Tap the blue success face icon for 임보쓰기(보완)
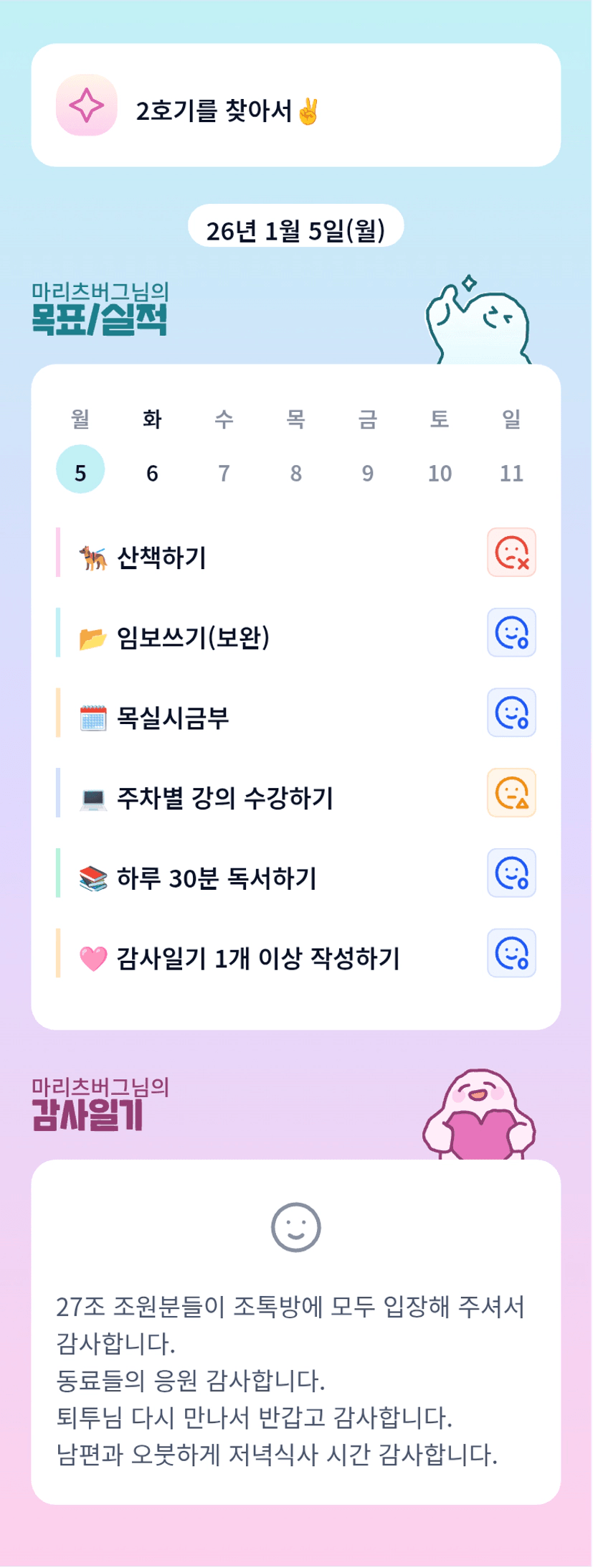593x1568 pixels. click(511, 633)
